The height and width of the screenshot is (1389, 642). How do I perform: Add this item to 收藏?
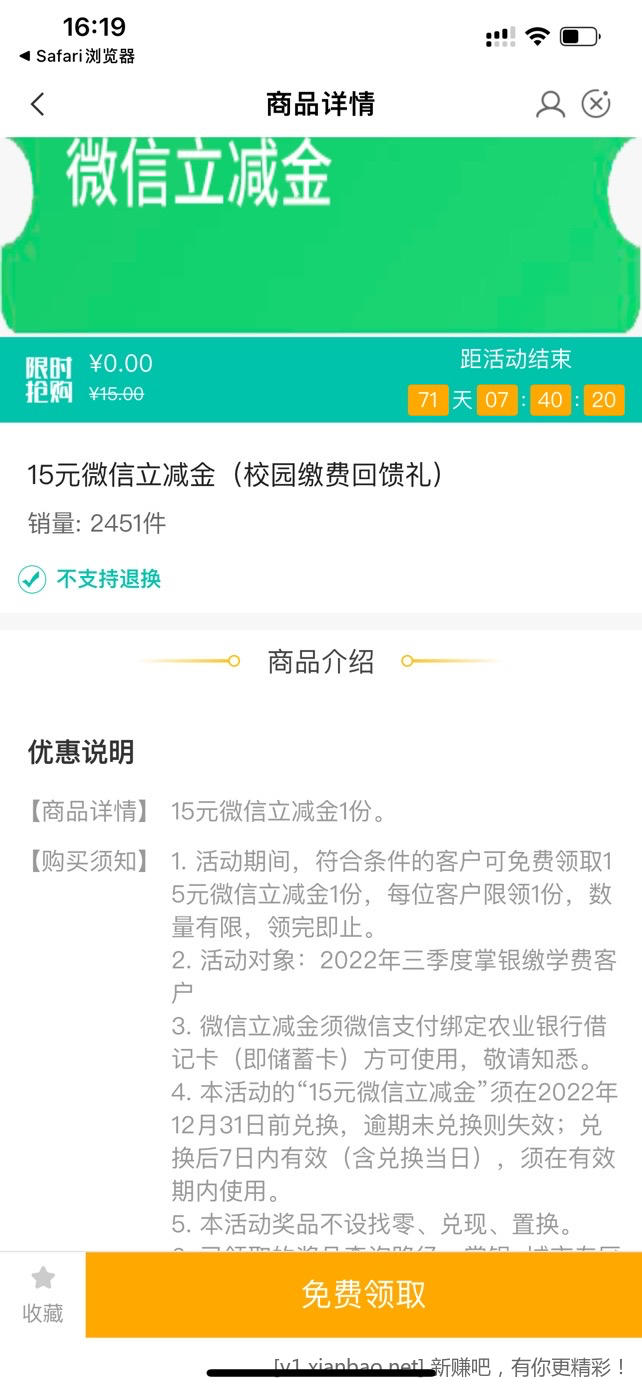[x=43, y=1294]
